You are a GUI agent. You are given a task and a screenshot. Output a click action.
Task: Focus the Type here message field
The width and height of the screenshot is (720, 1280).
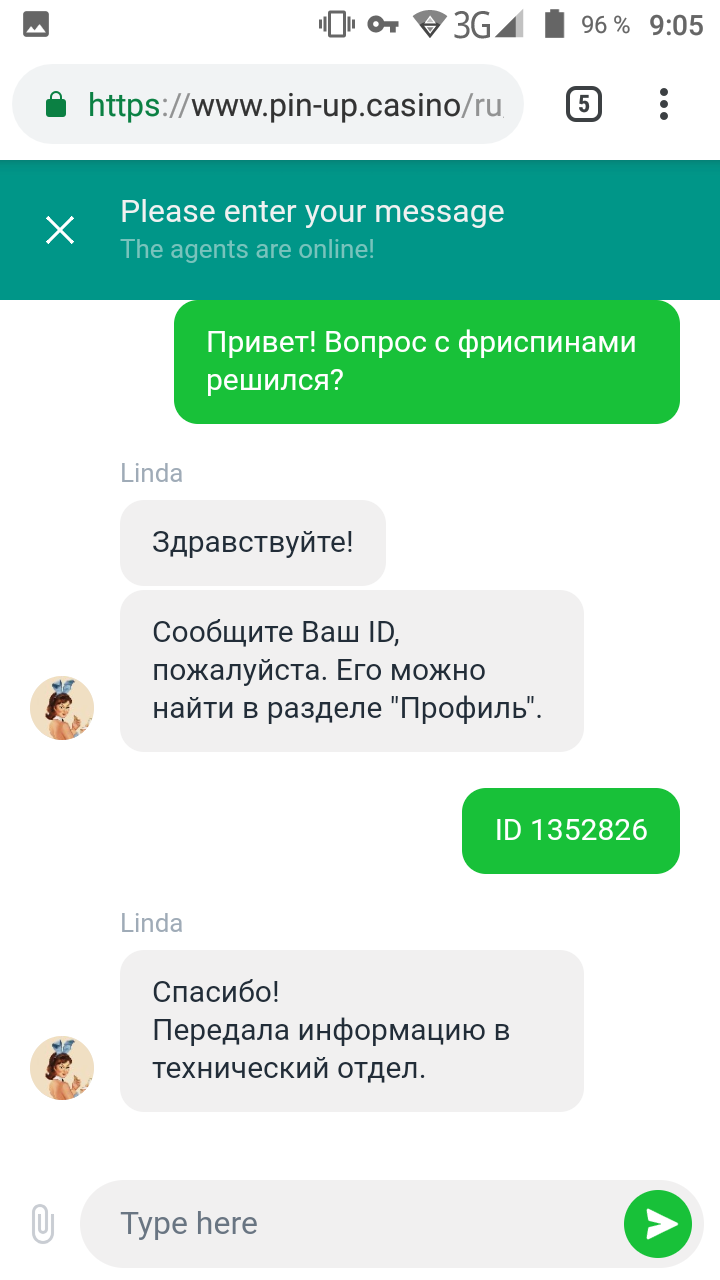tap(350, 1223)
